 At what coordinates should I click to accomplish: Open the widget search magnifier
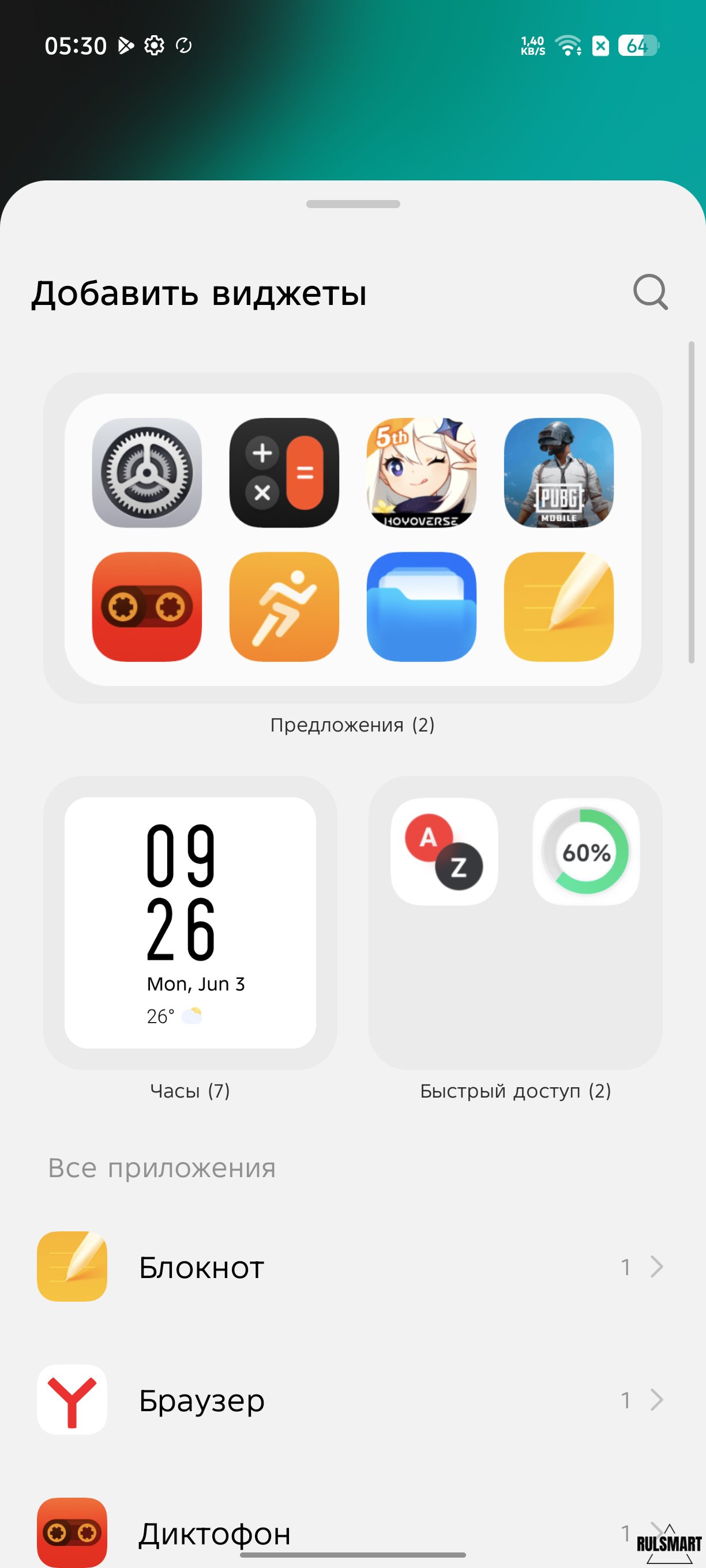tap(650, 293)
